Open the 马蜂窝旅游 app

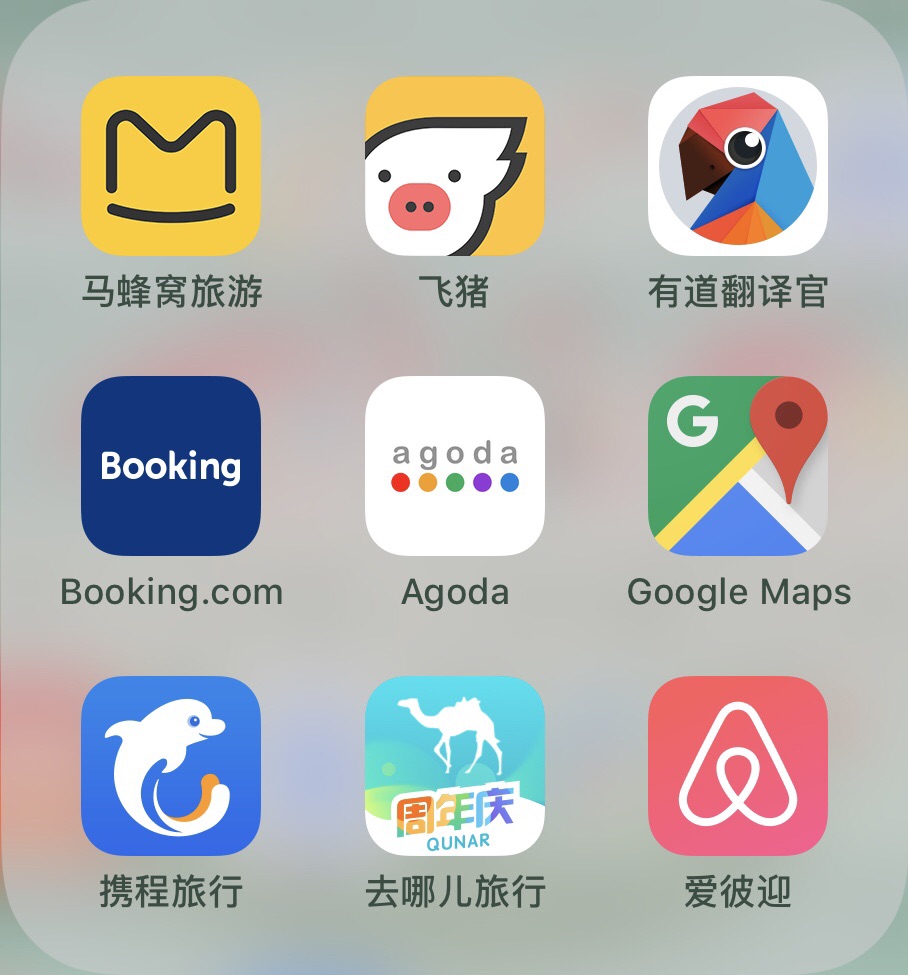[171, 166]
